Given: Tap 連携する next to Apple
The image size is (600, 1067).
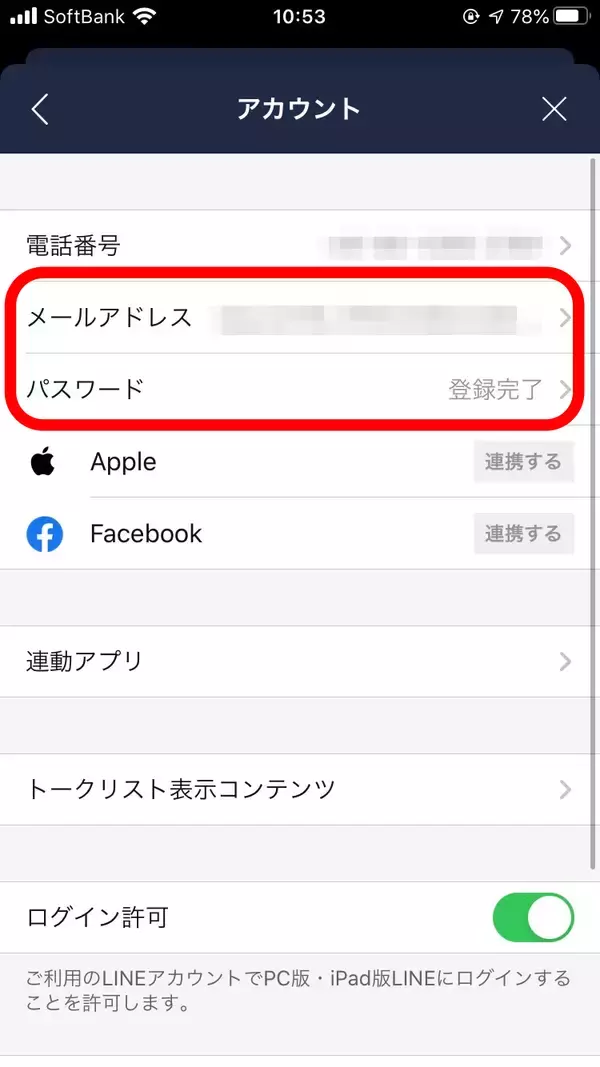Looking at the screenshot, I should pyautogui.click(x=523, y=462).
